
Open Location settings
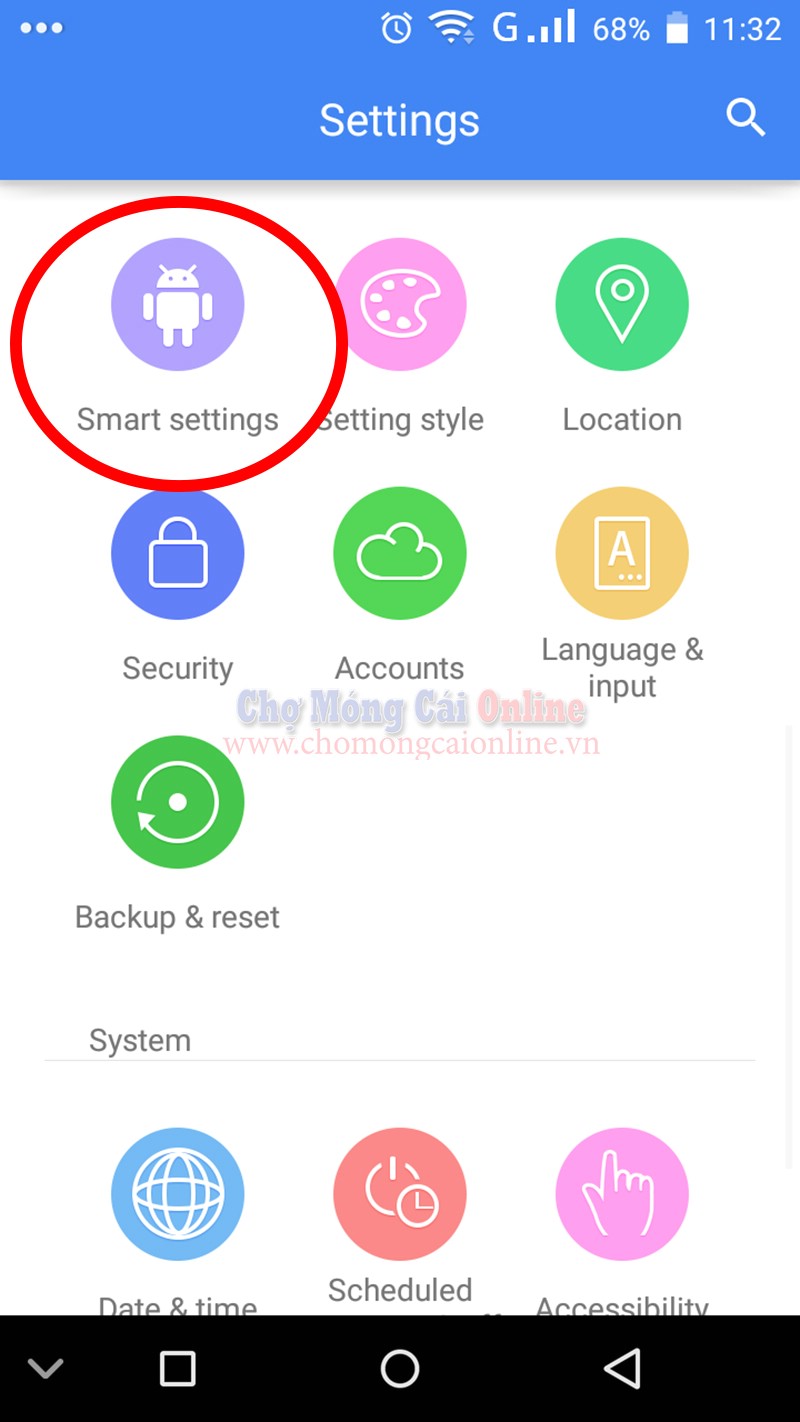point(622,305)
